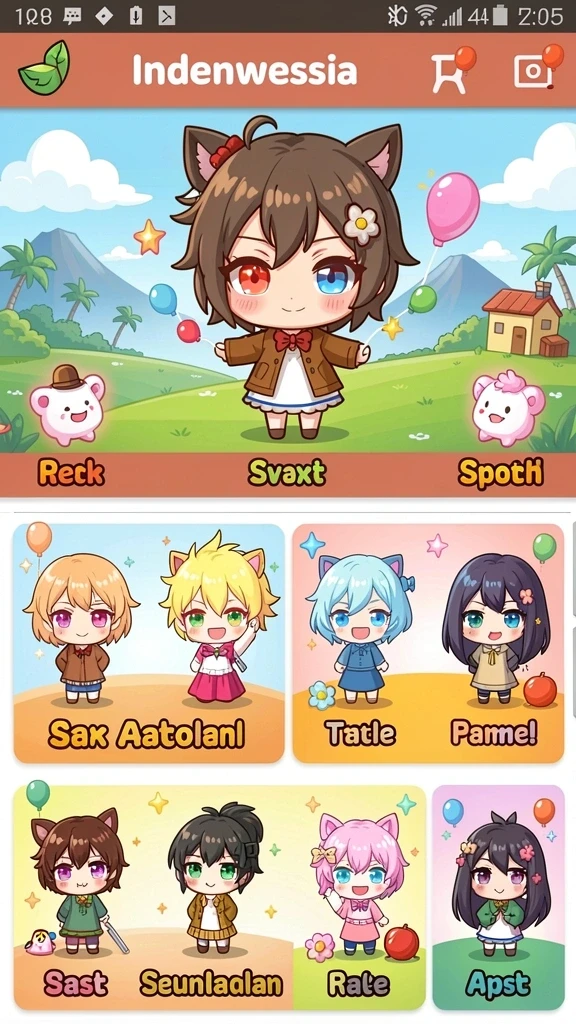The image size is (576, 1024).
Task: Open the Apst card
Action: [x=499, y=897]
